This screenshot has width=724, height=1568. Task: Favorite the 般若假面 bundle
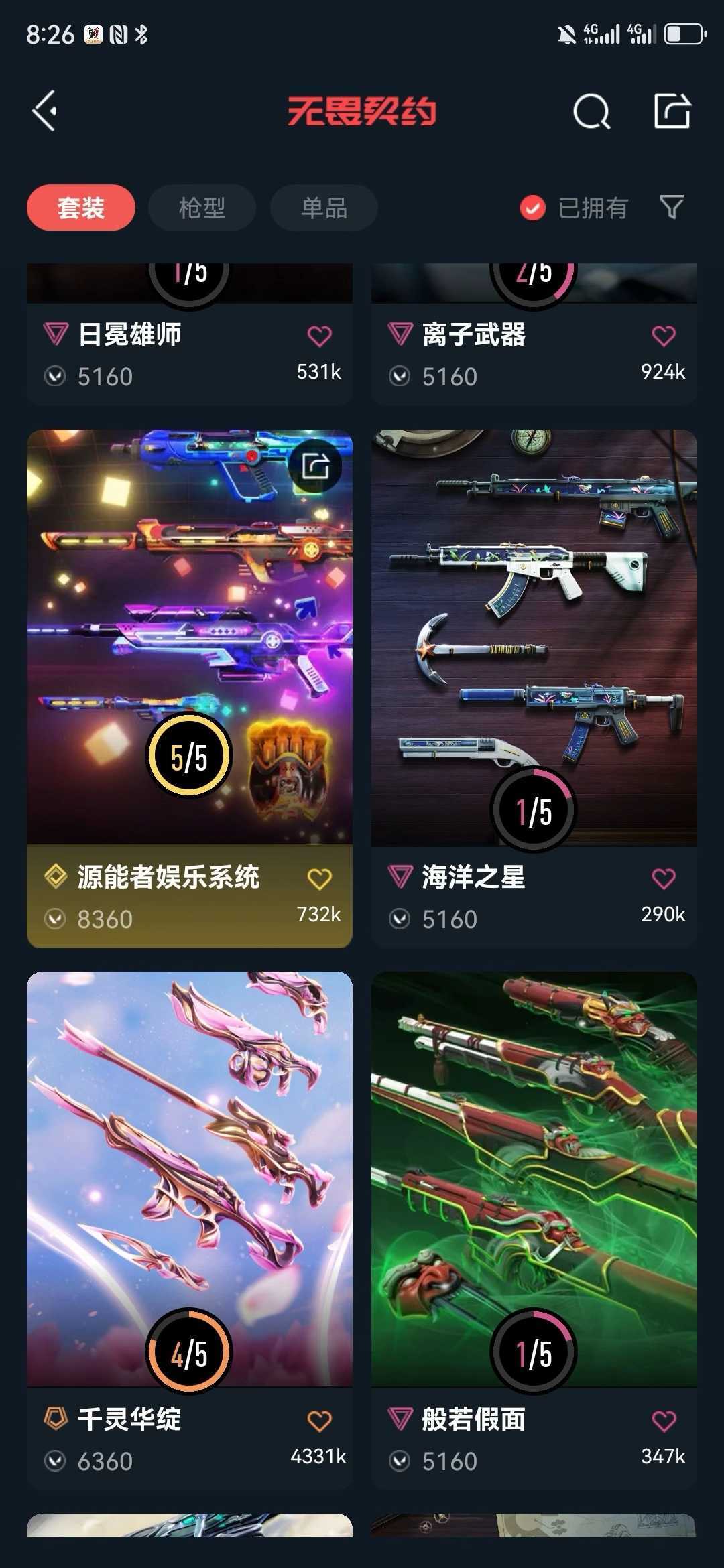click(x=664, y=1421)
